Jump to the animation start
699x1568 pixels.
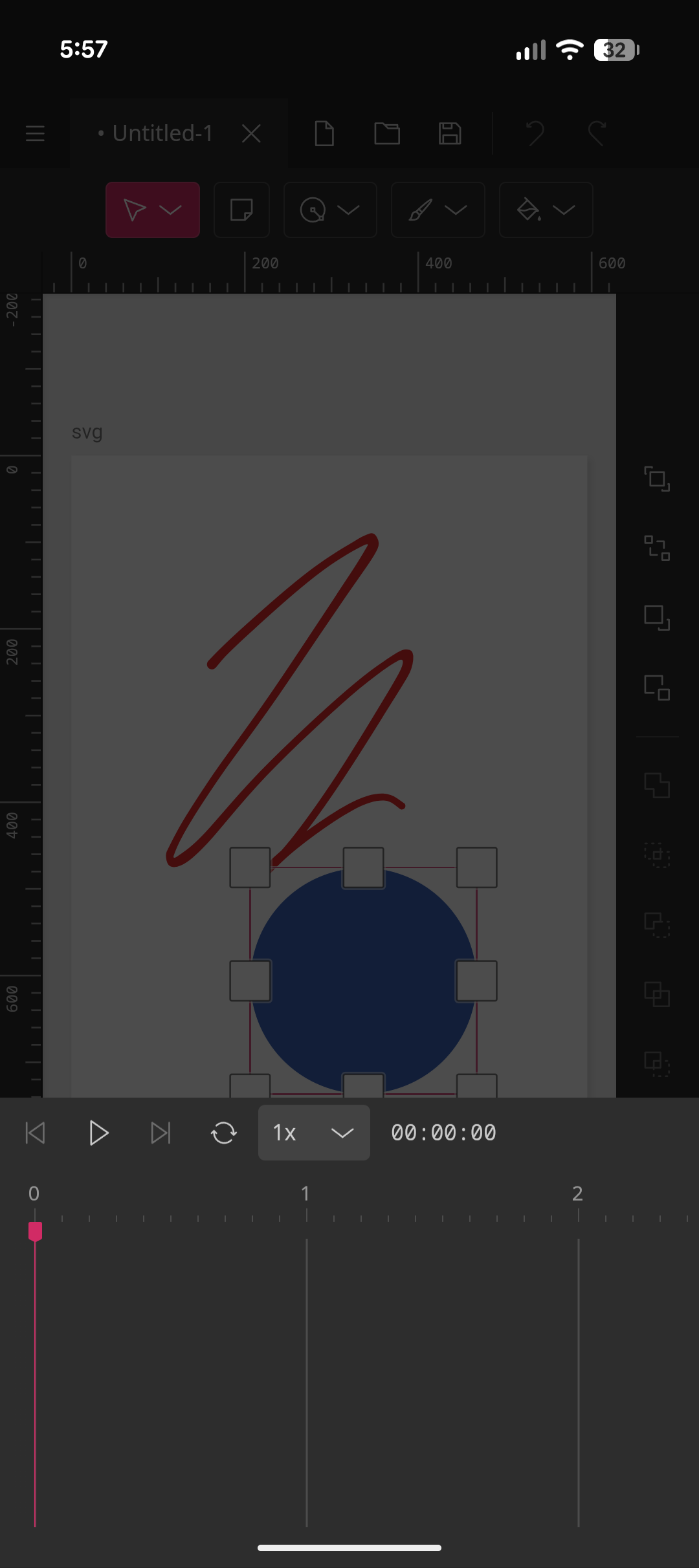pyautogui.click(x=36, y=1133)
